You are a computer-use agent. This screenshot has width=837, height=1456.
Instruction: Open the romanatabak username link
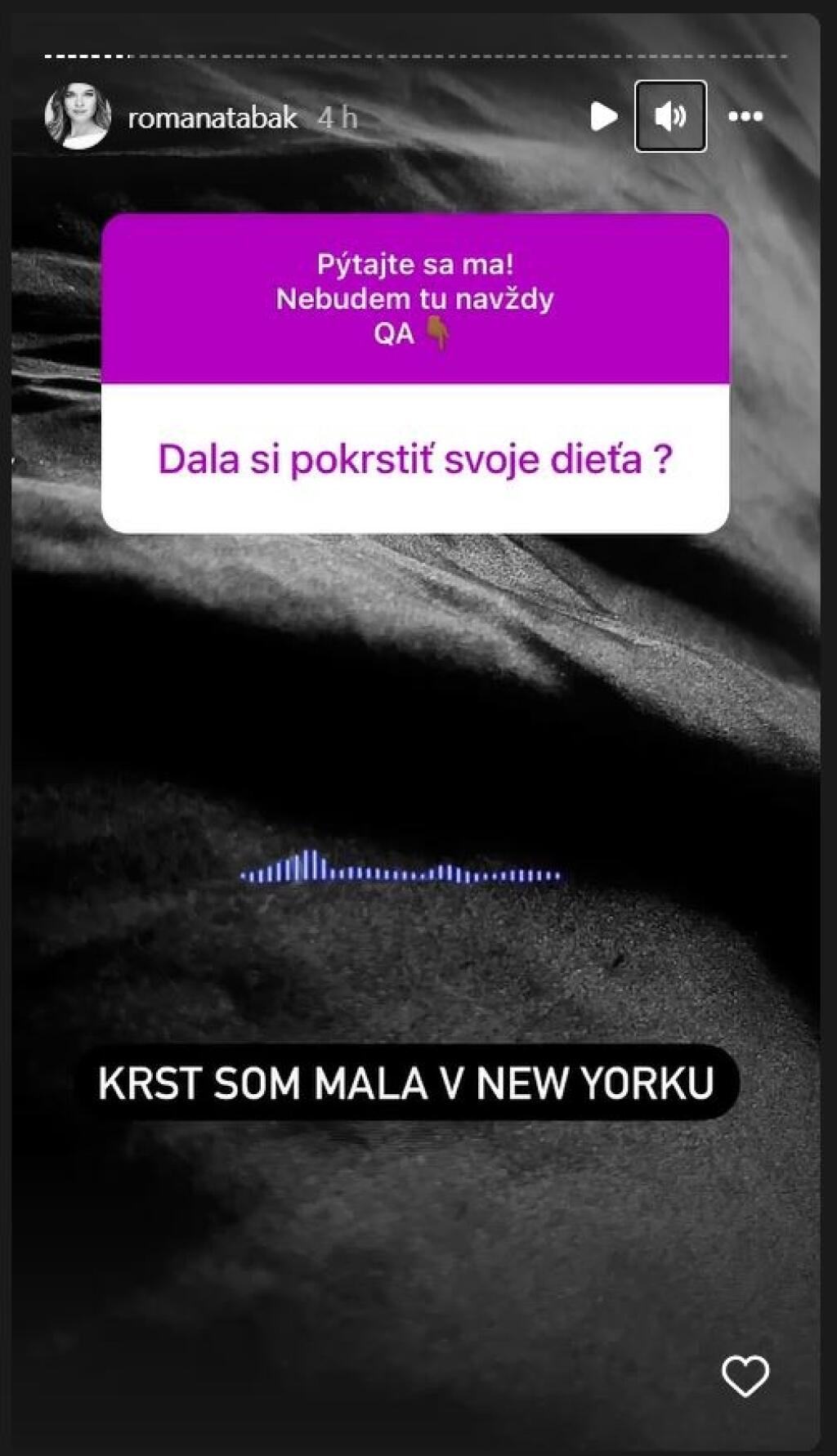tap(212, 118)
